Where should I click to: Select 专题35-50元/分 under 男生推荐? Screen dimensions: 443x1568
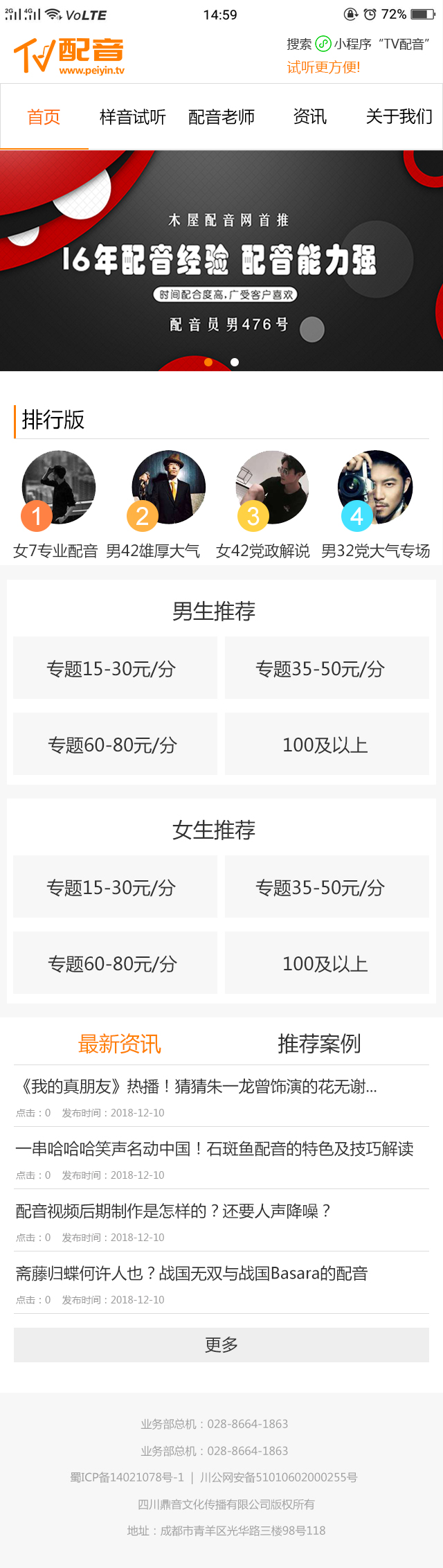click(x=327, y=668)
